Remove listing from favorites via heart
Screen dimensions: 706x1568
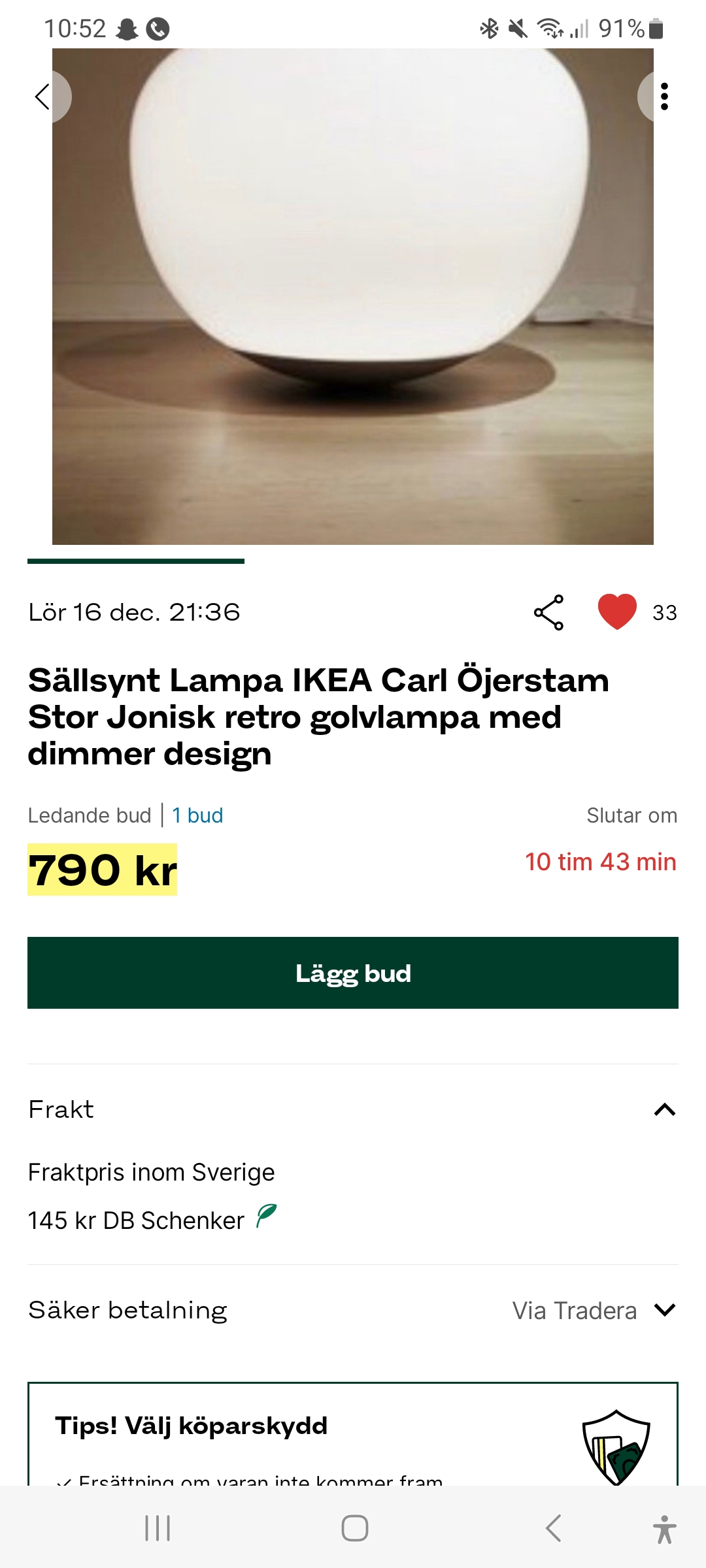coord(617,612)
